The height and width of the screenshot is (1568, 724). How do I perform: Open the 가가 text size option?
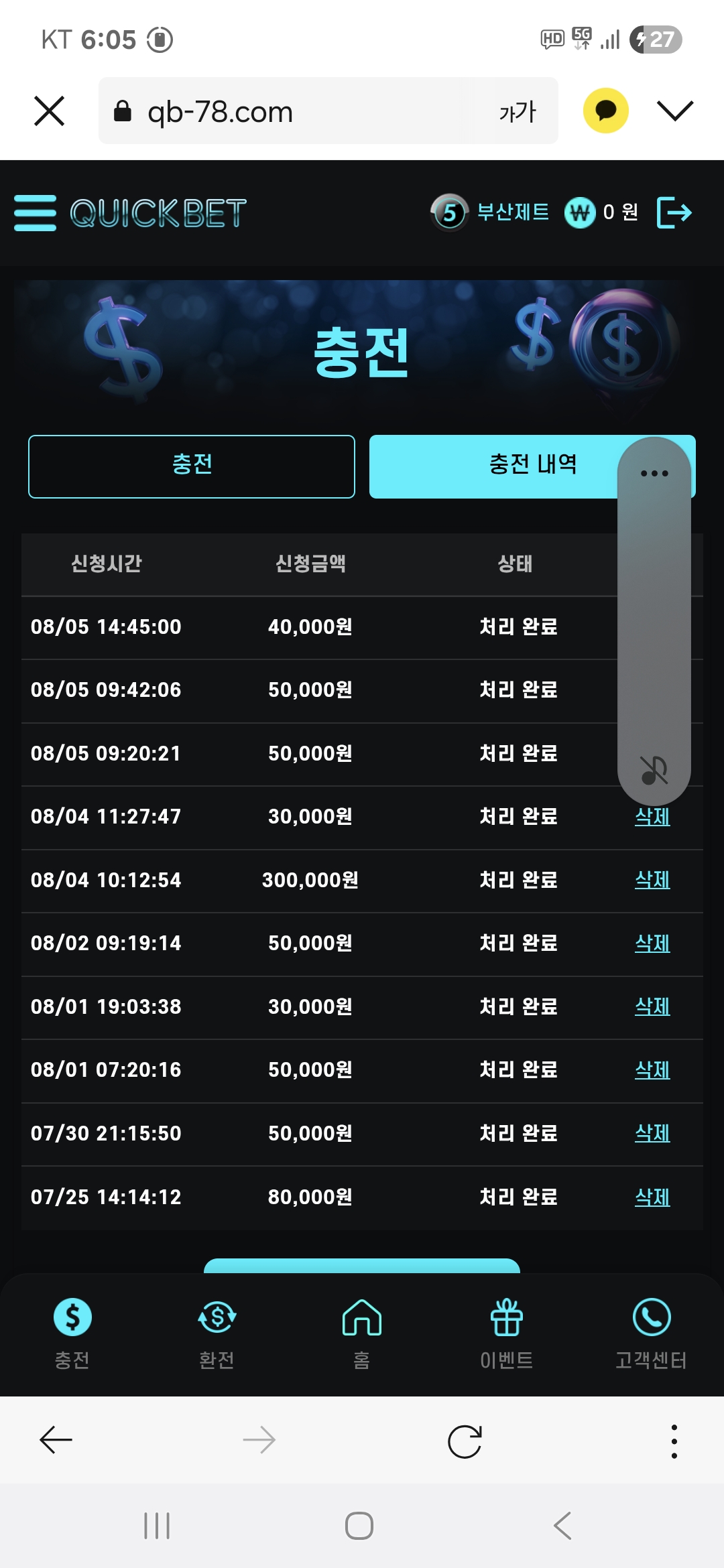518,111
